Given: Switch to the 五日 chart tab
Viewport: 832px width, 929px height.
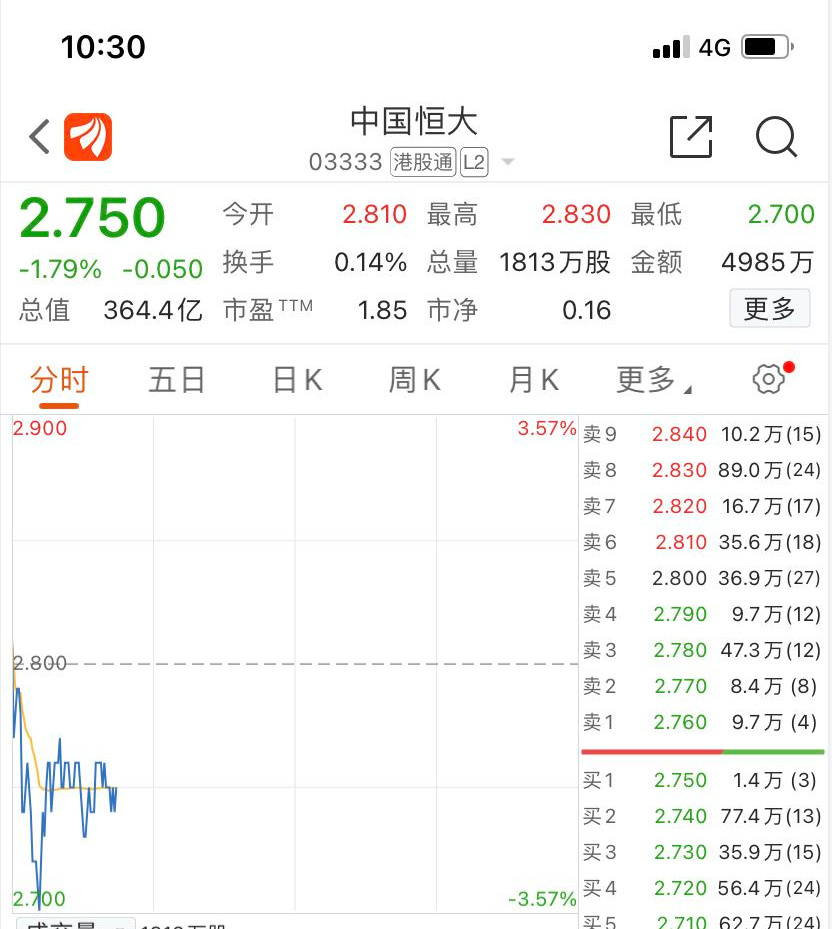Looking at the screenshot, I should click(x=177, y=380).
